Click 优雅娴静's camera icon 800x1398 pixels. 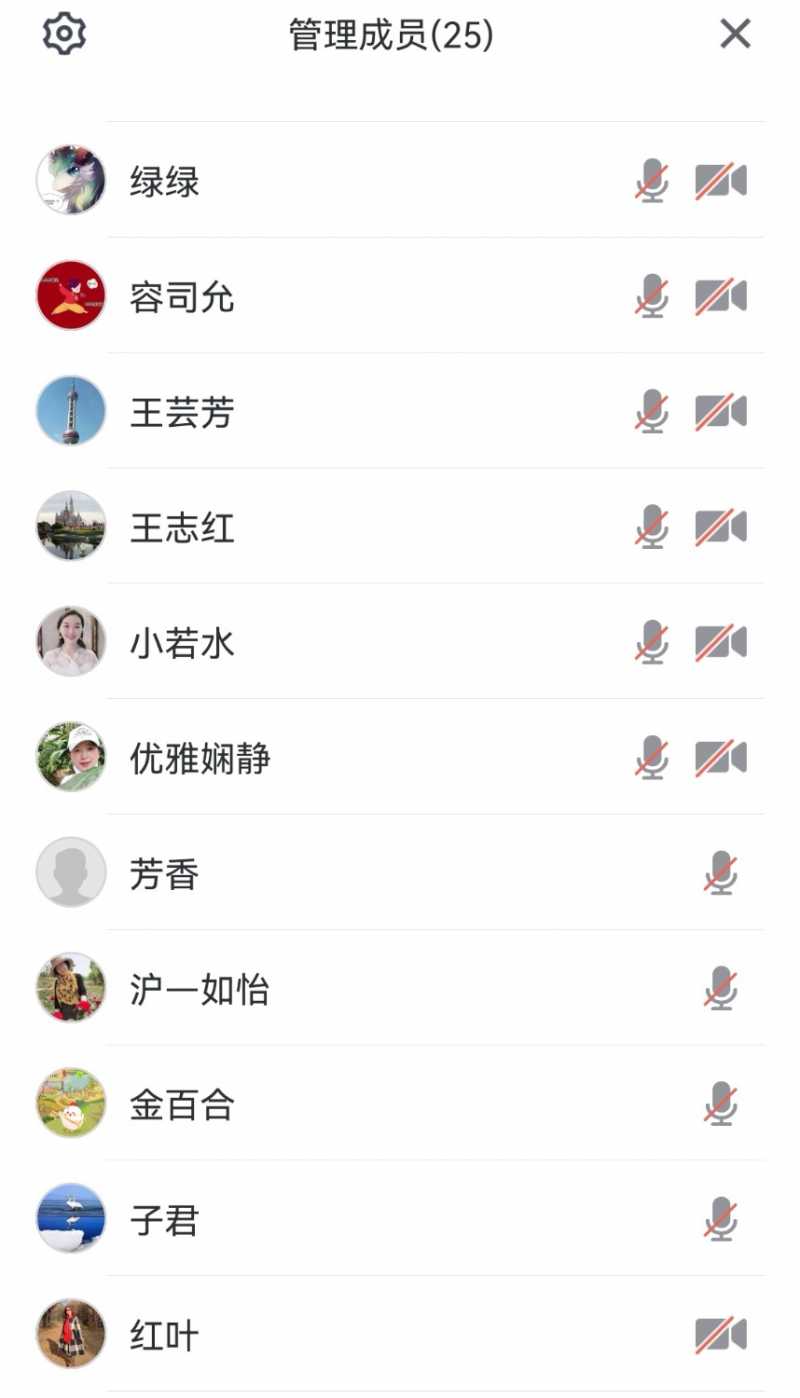tap(722, 757)
